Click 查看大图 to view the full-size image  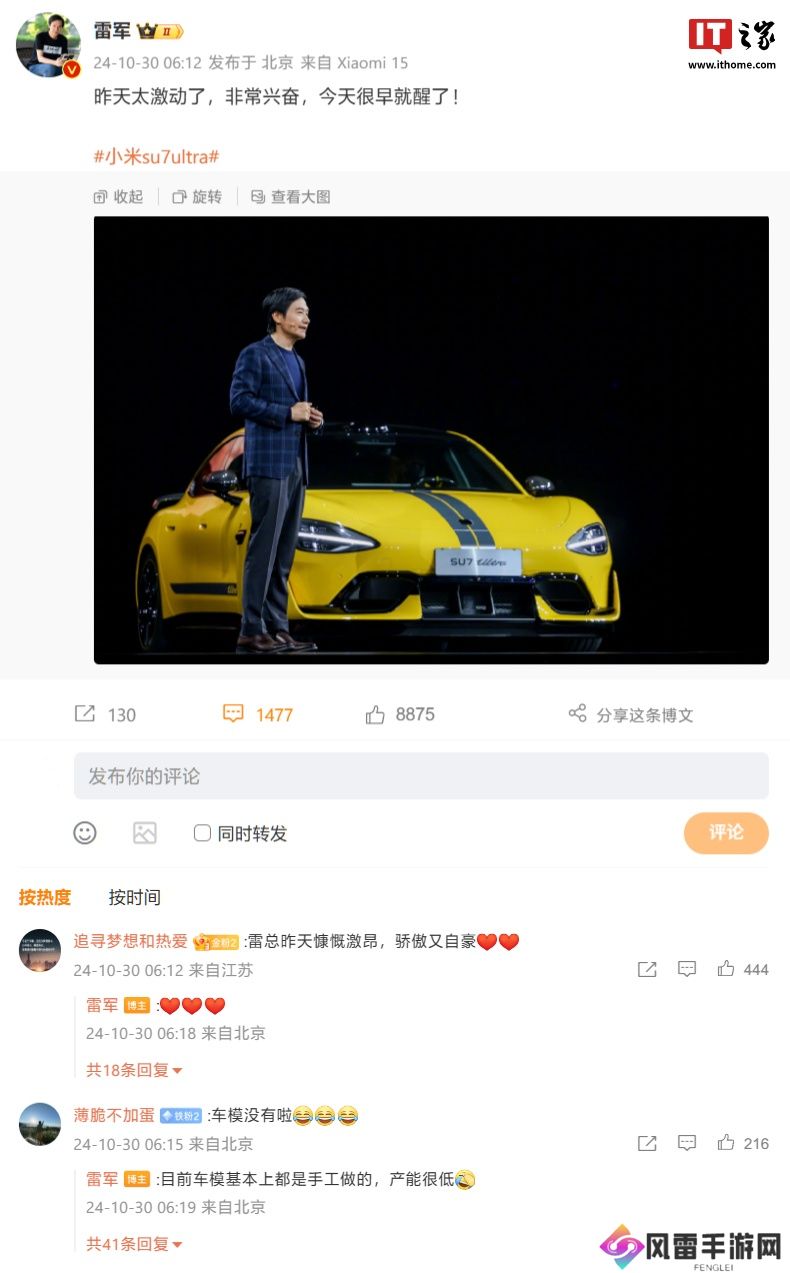pos(293,197)
